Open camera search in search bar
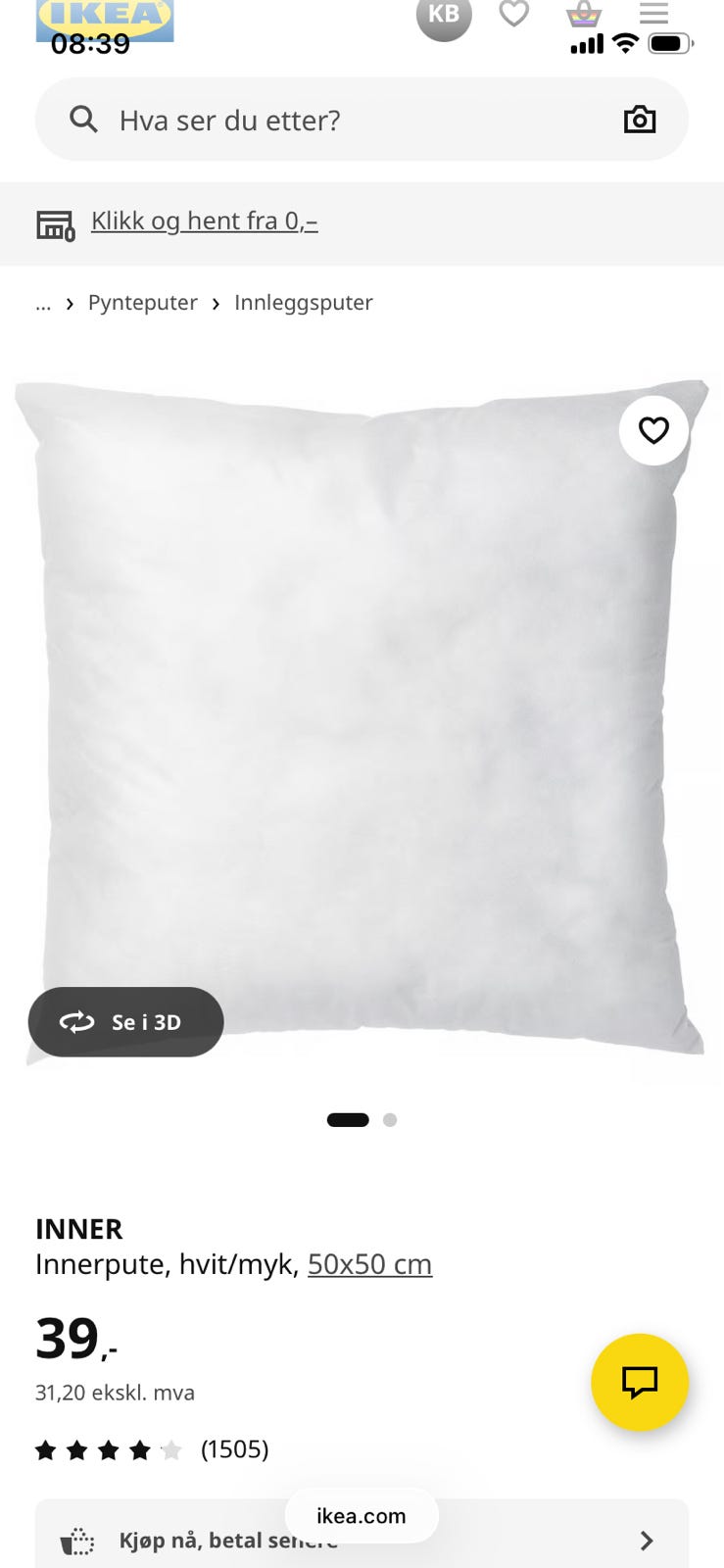Screen dimensions: 724x1568 pos(640,120)
